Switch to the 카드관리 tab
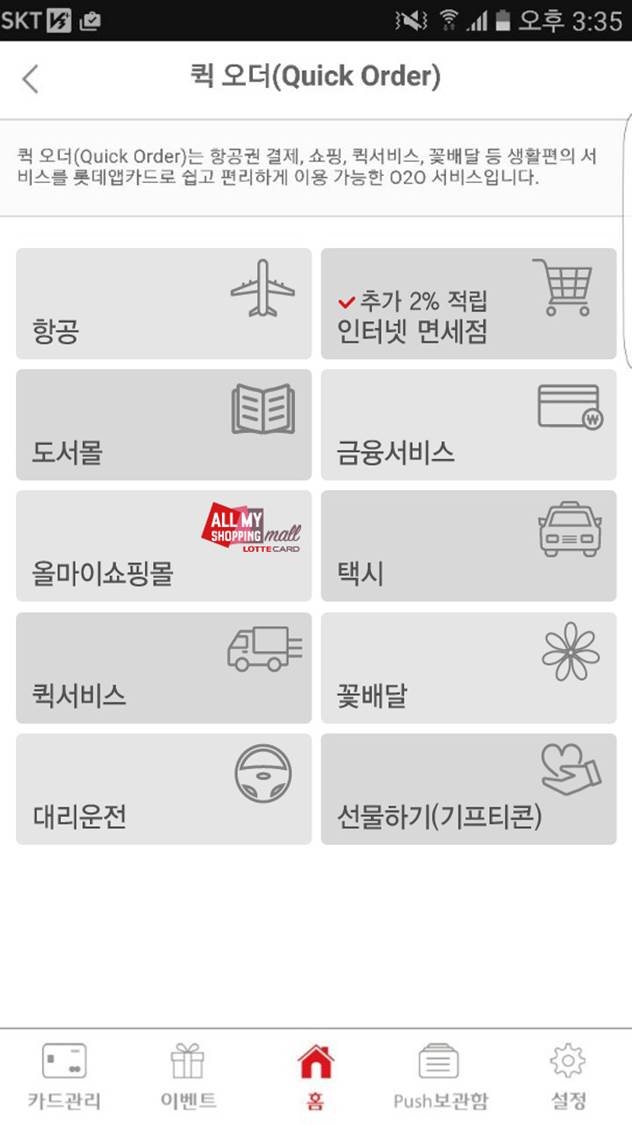Viewport: 632px width, 1125px height. tap(65, 1076)
